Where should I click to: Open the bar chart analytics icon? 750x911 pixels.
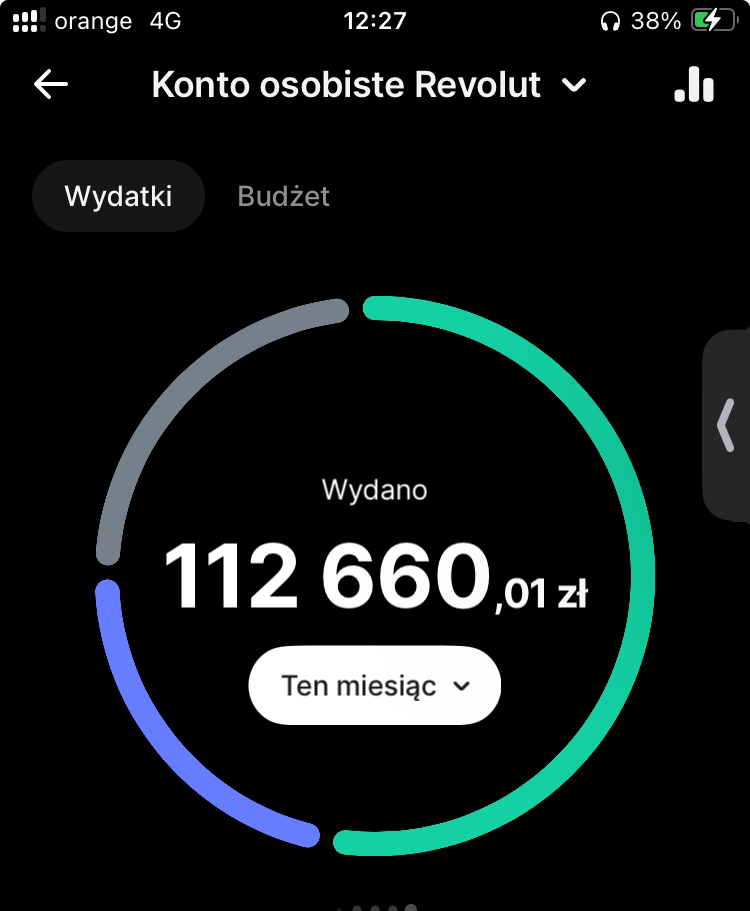[694, 85]
